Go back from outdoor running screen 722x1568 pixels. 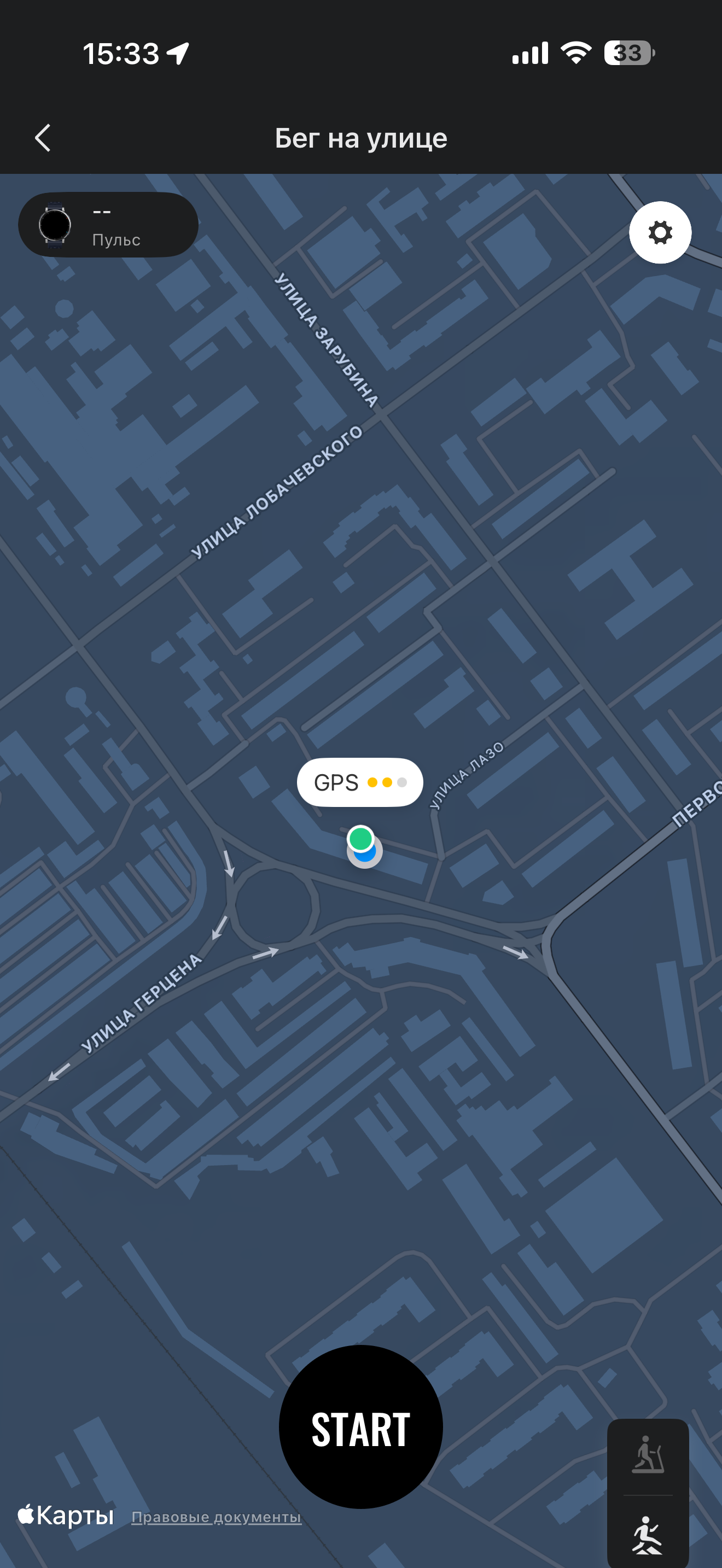pos(43,138)
